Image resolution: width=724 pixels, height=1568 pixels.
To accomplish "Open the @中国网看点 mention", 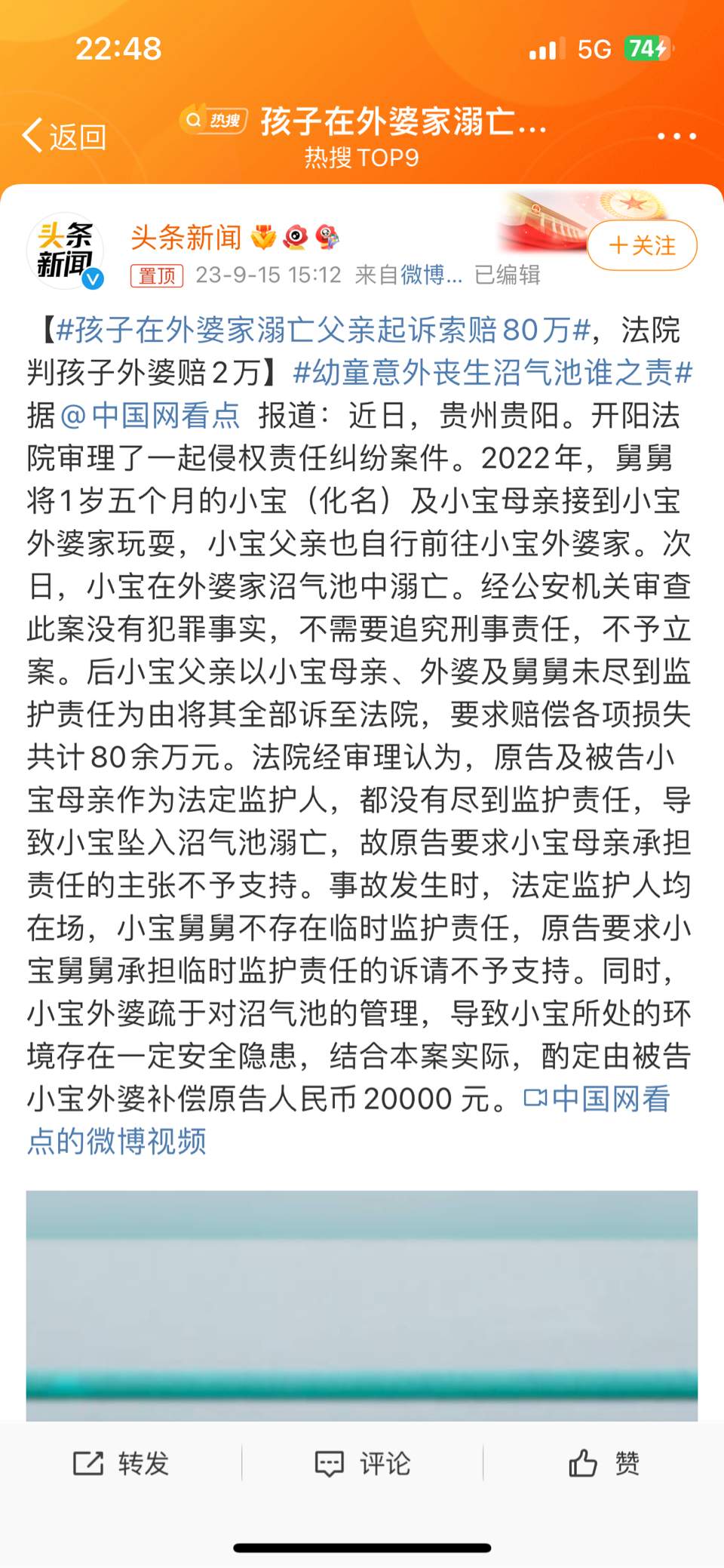I will pyautogui.click(x=149, y=415).
